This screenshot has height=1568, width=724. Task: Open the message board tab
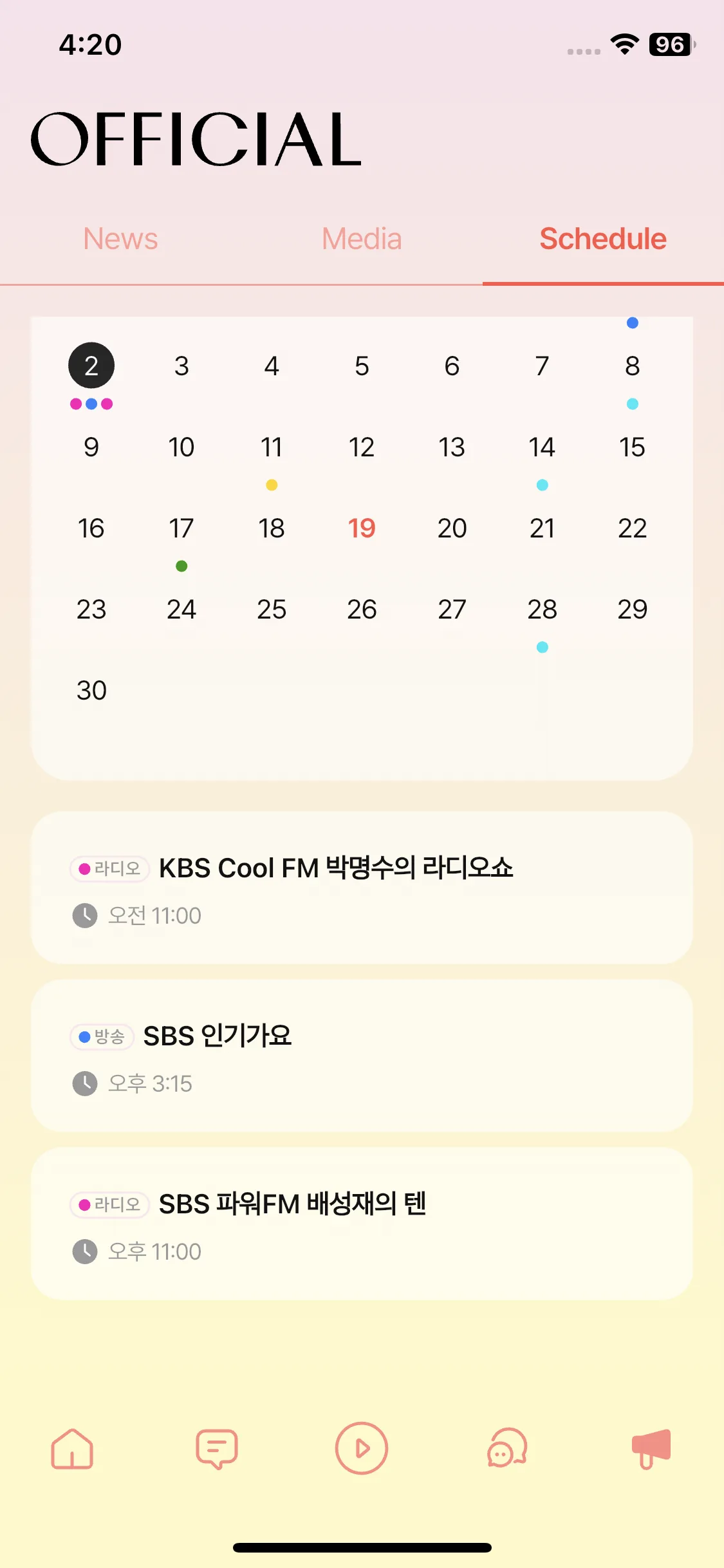pos(217,1449)
